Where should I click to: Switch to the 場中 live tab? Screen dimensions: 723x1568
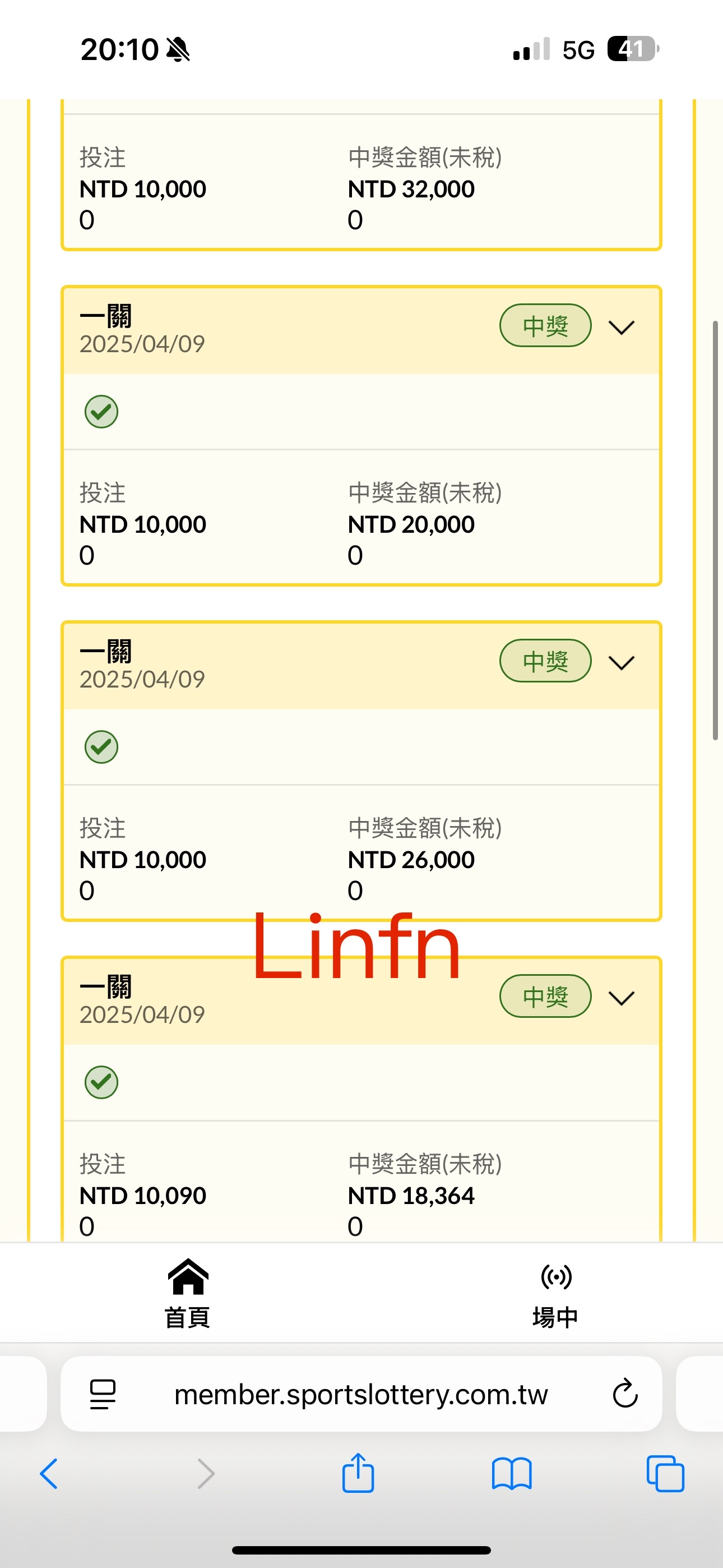tap(555, 1293)
